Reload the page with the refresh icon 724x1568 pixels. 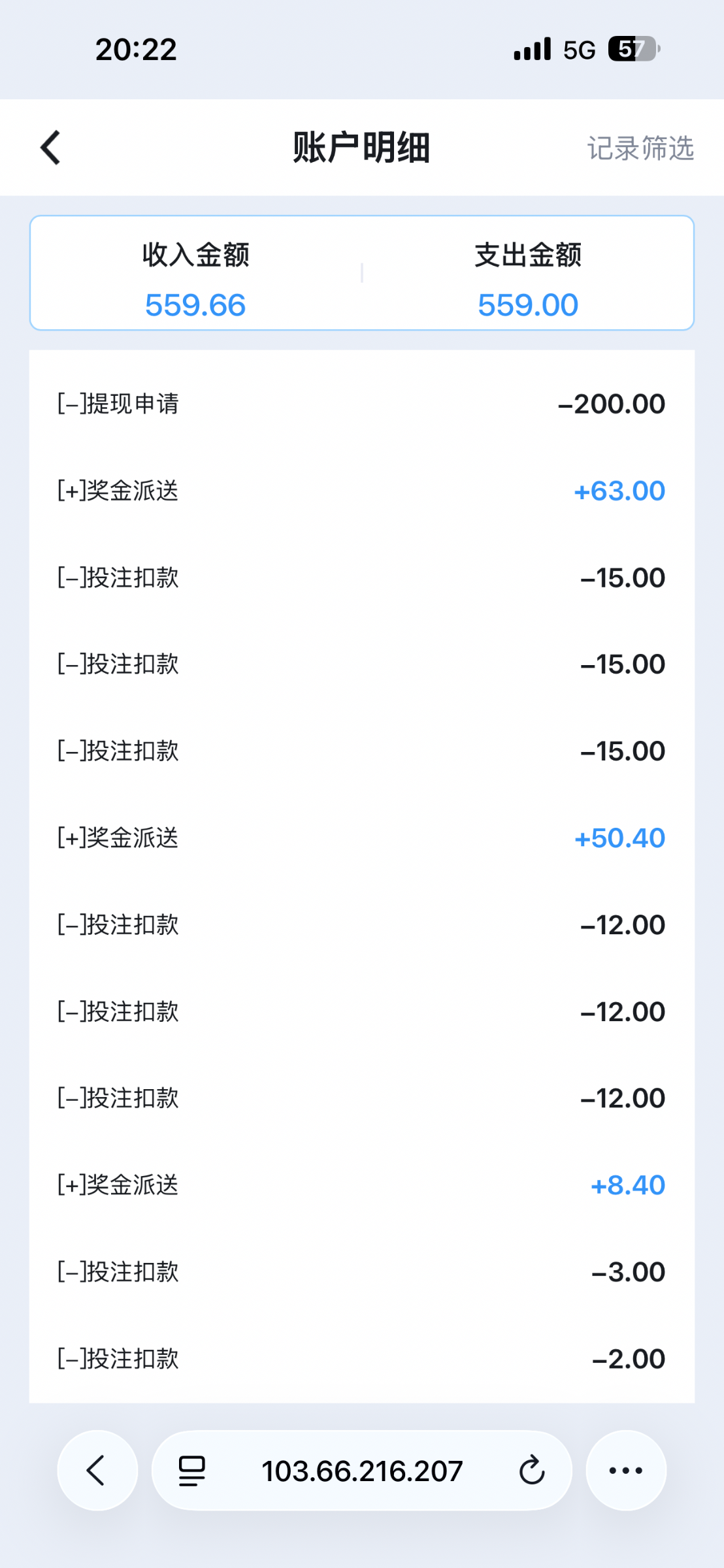pos(532,1471)
